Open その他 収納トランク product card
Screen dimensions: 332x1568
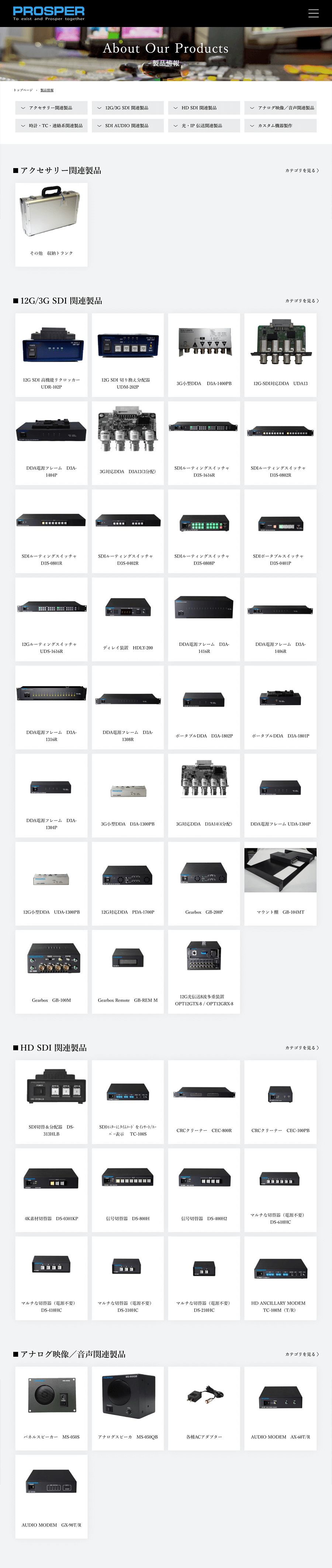tap(51, 225)
